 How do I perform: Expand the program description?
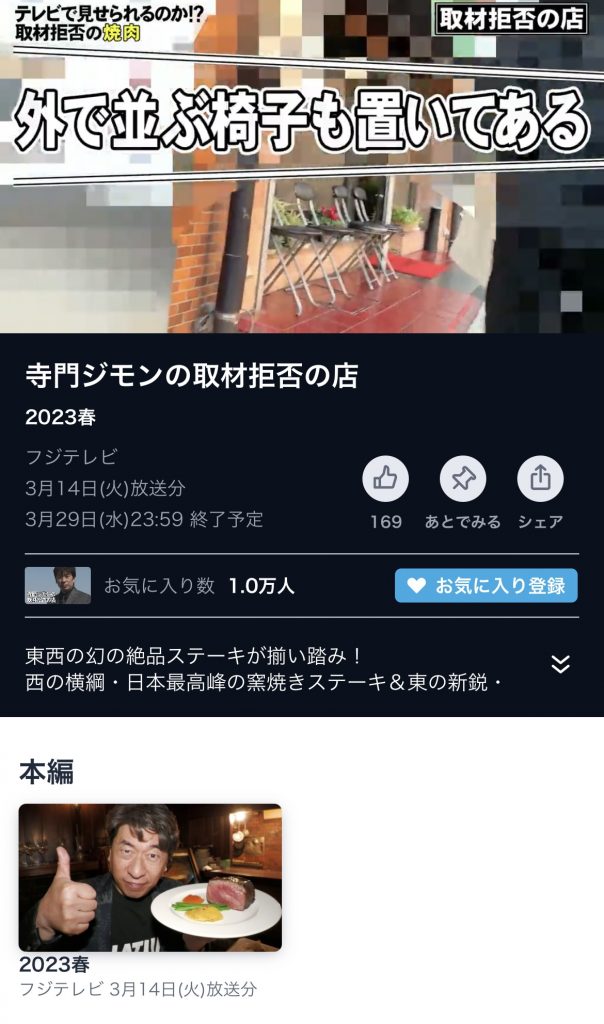[x=561, y=664]
